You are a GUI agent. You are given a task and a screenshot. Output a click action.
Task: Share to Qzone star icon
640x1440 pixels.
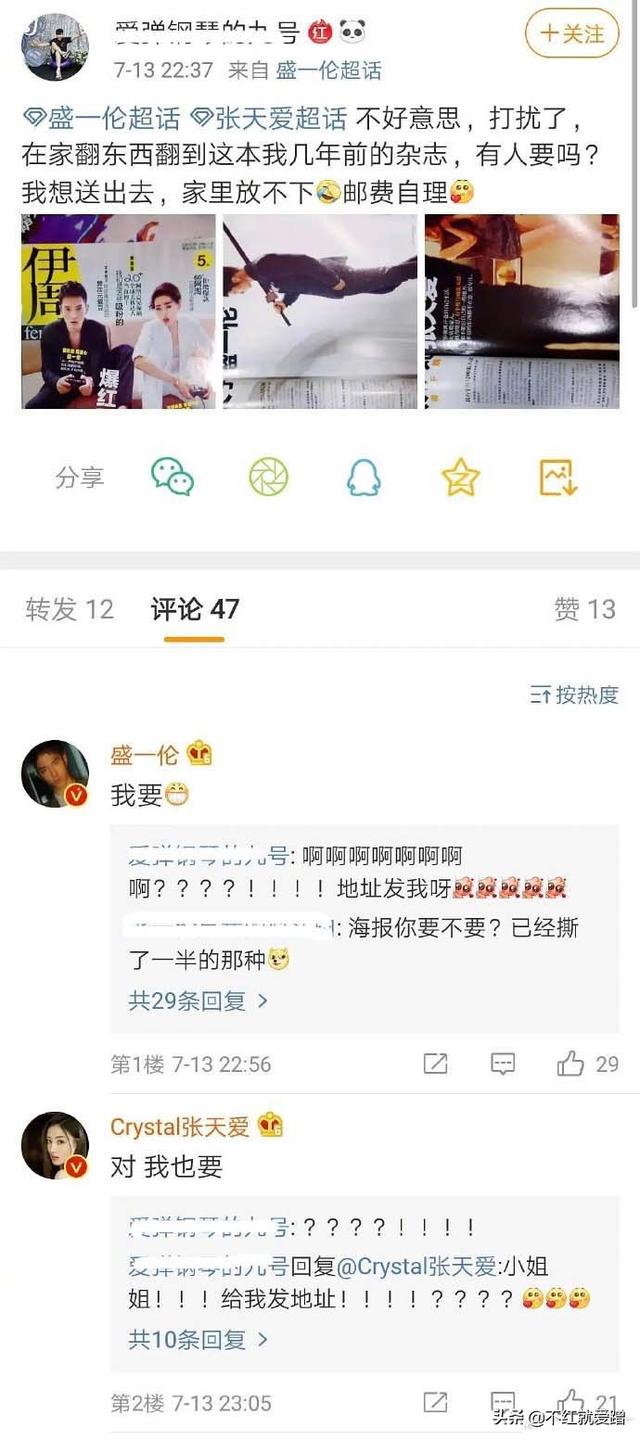click(x=461, y=477)
